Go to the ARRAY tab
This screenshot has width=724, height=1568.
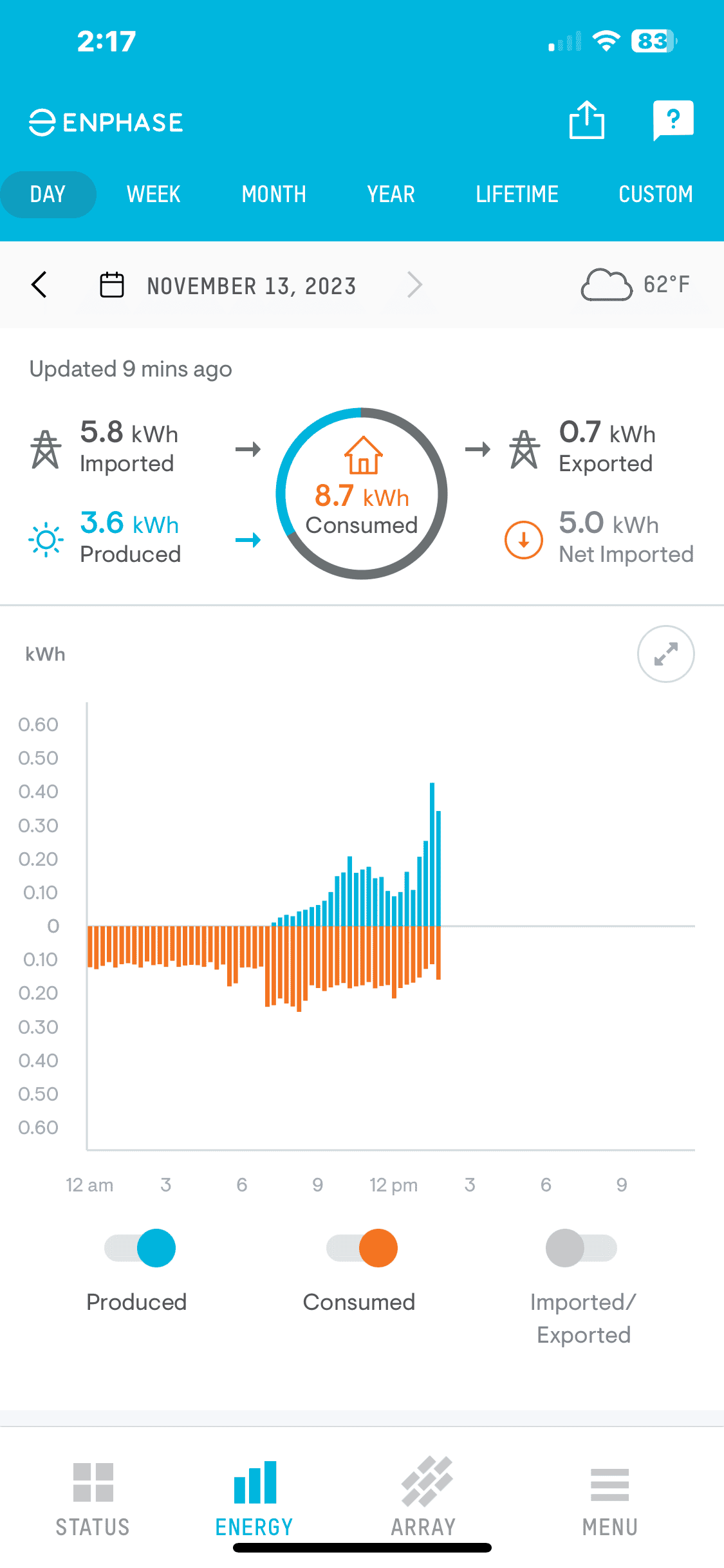[x=423, y=1498]
